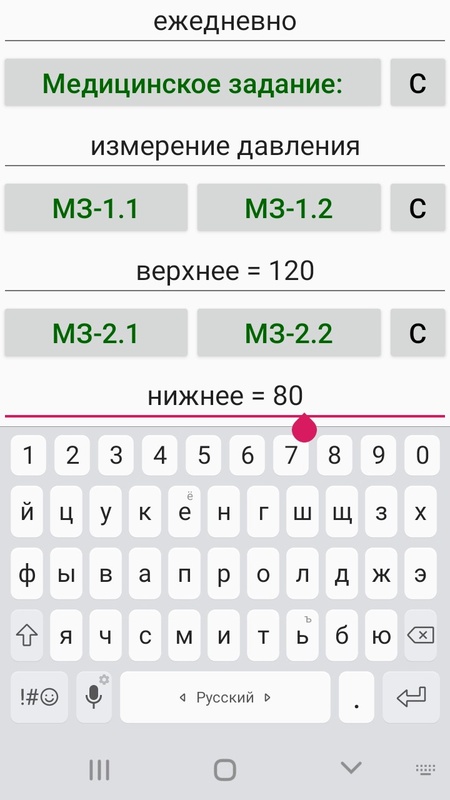Select the МЗ-1.1 button
The image size is (450, 800).
tap(96, 208)
